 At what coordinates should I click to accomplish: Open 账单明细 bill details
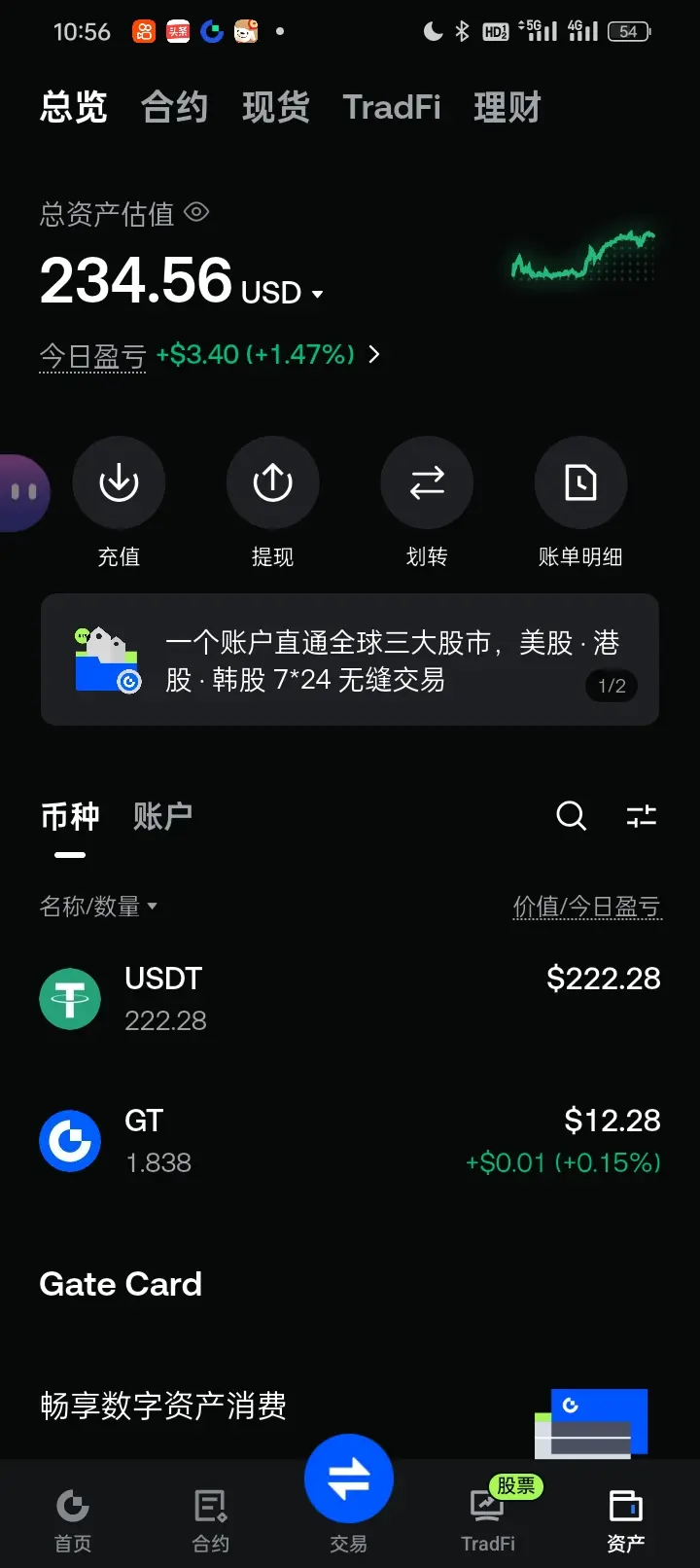[x=580, y=503]
